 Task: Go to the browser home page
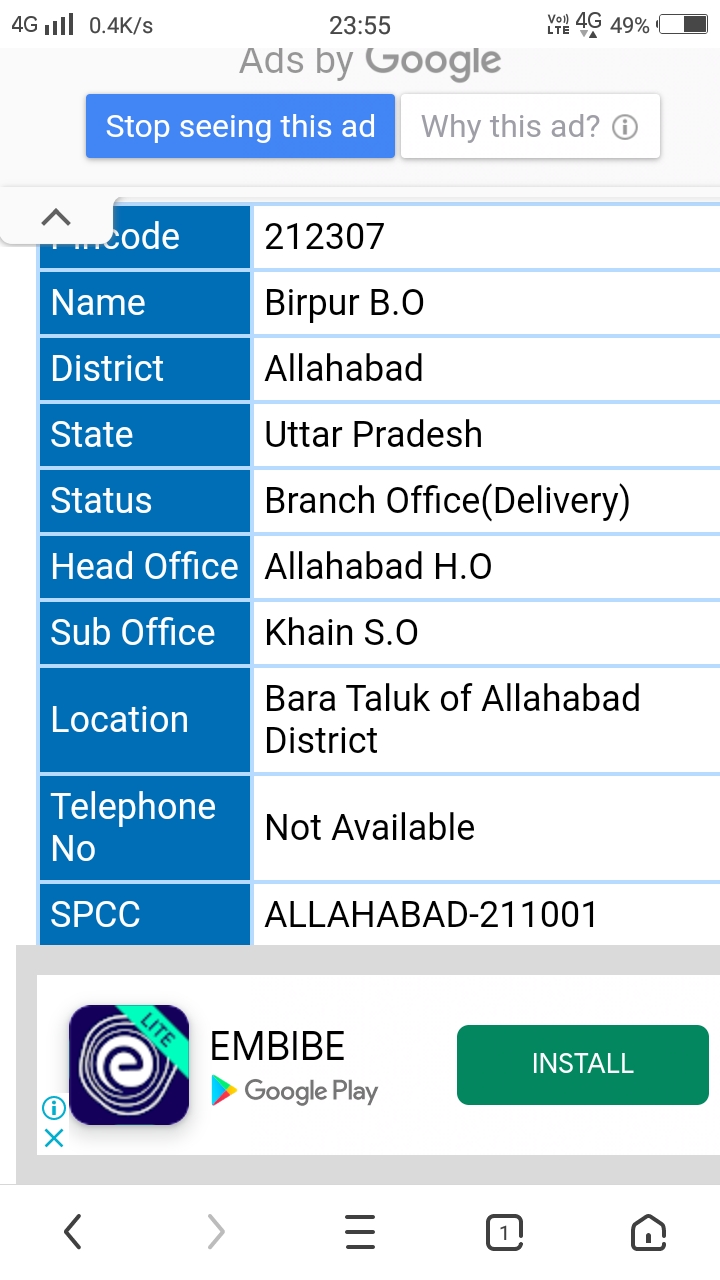point(648,1232)
